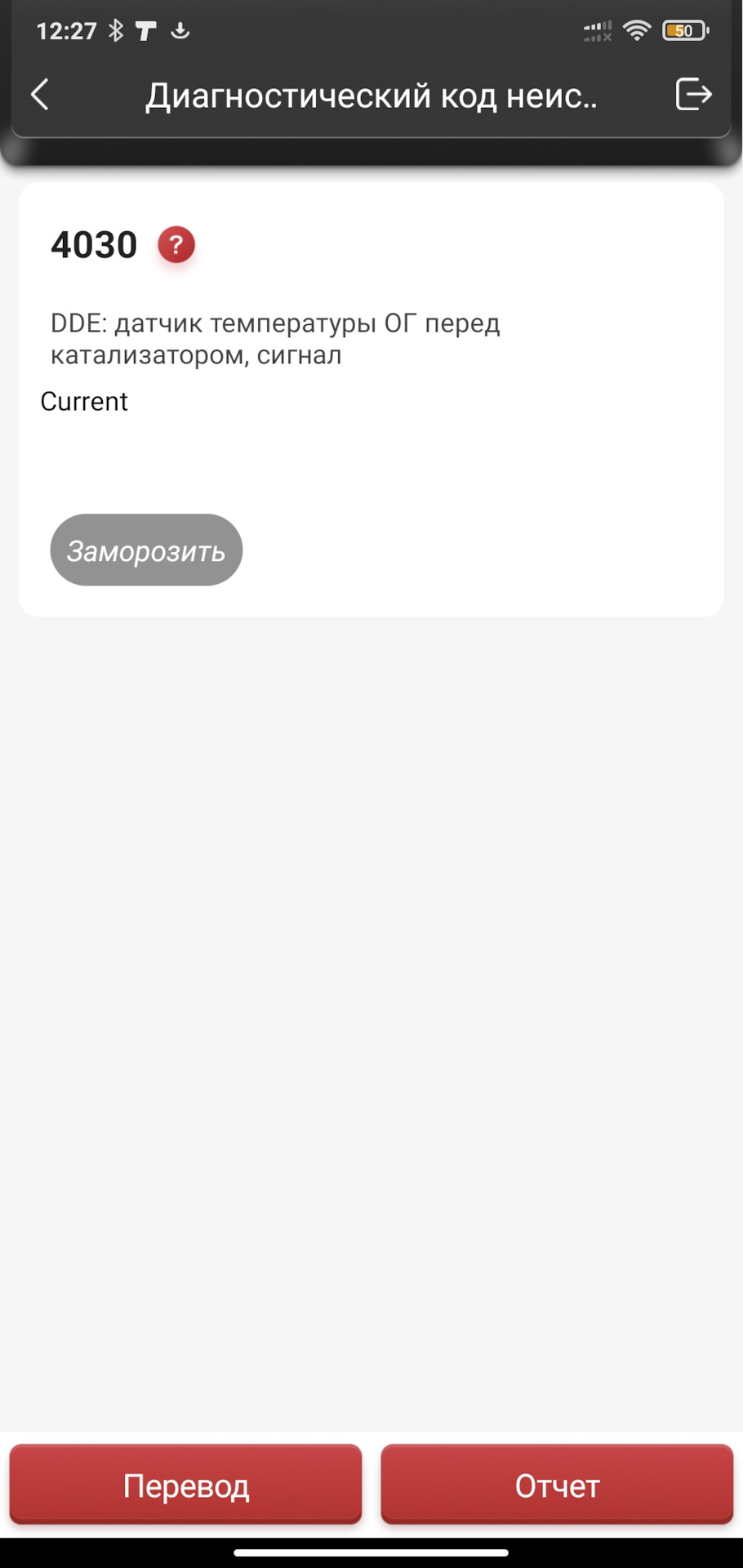Tap the Перевод translate button
Image resolution: width=743 pixels, height=1568 pixels.
coord(185,1485)
